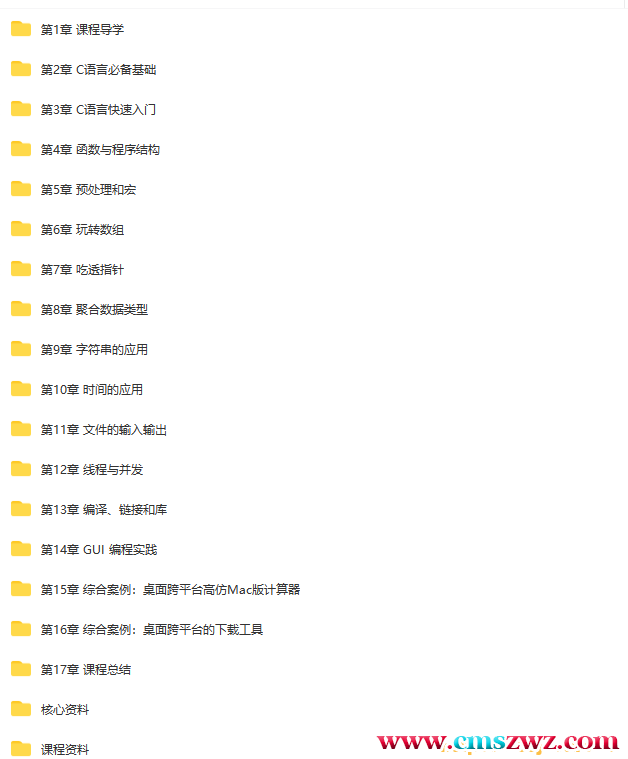
Task: Open 第16章 下载工具 case folder
Action: pos(151,630)
